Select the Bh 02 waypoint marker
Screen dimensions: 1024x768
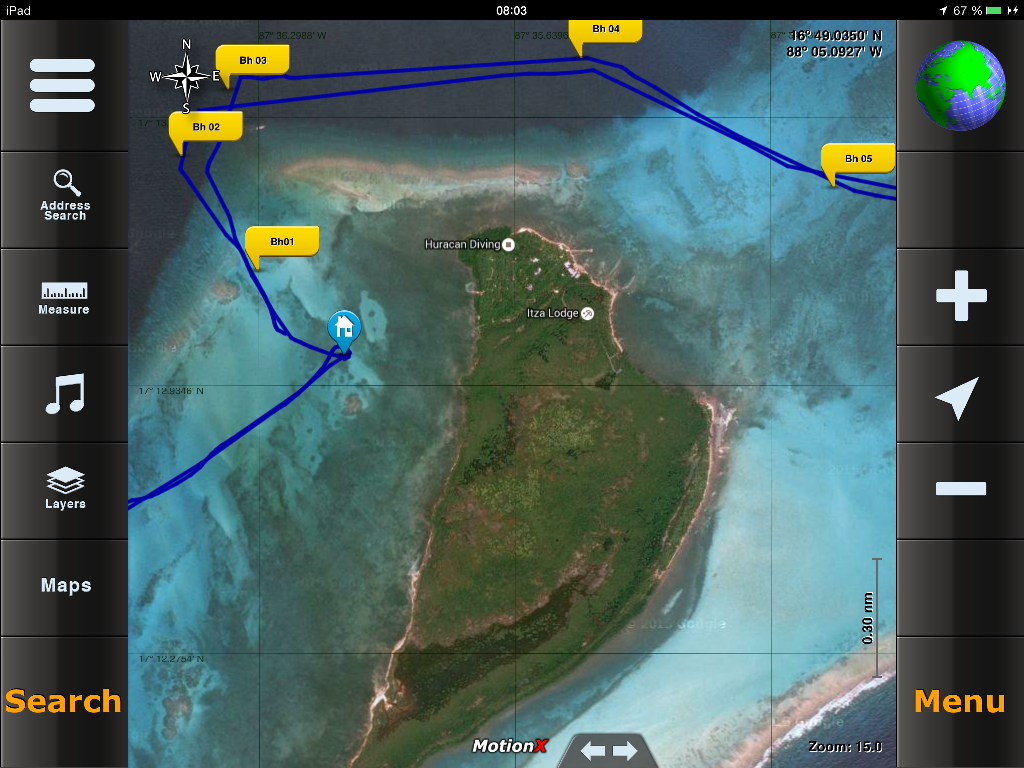[206, 127]
